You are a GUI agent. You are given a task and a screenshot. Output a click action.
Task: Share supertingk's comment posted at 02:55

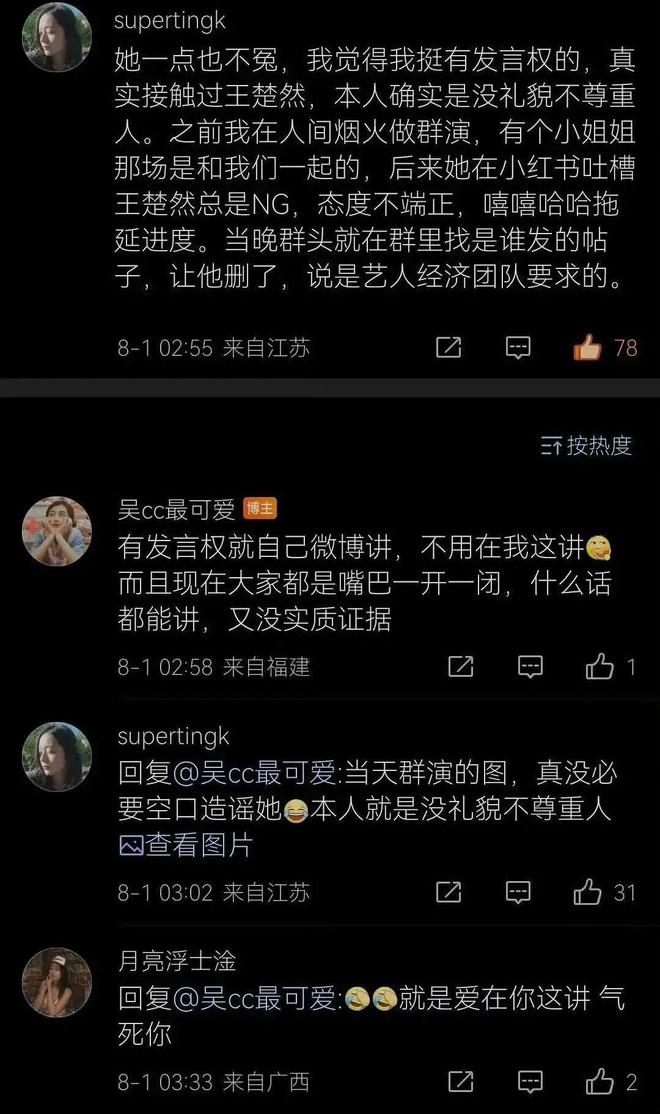tap(449, 347)
